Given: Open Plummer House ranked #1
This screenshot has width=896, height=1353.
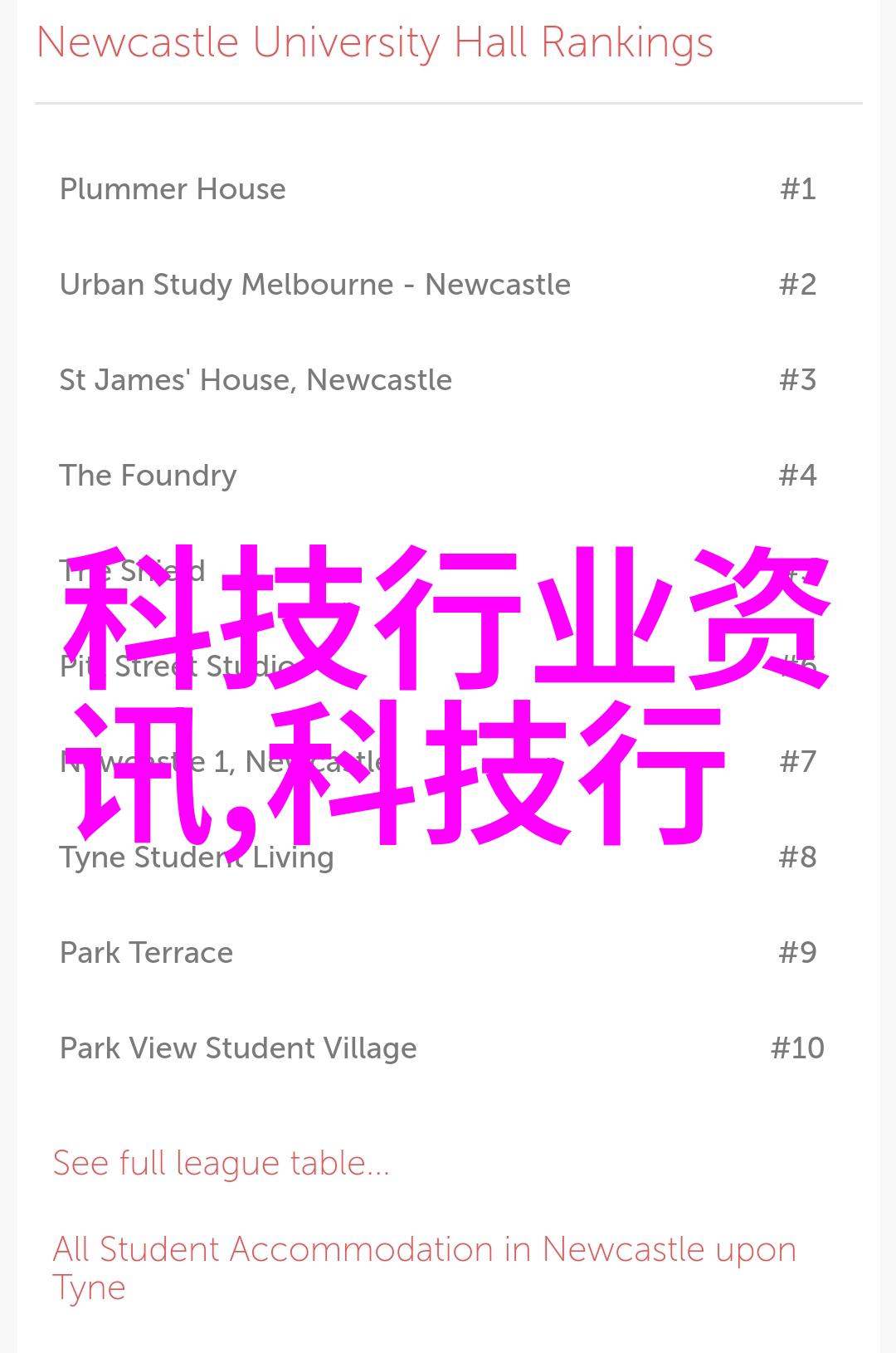Looking at the screenshot, I should pos(173,189).
